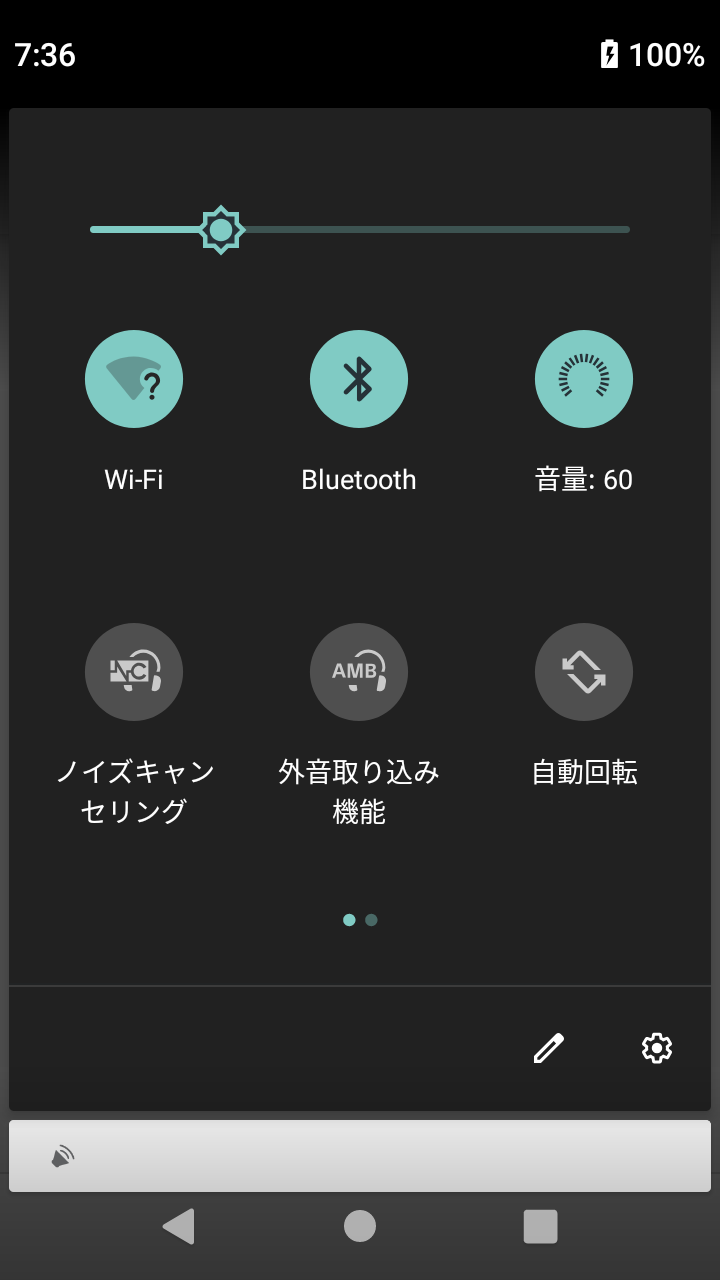Viewport: 720px width, 1280px height.
Task: Enable 外音取り込み機能 ambient sound
Action: click(x=359, y=672)
